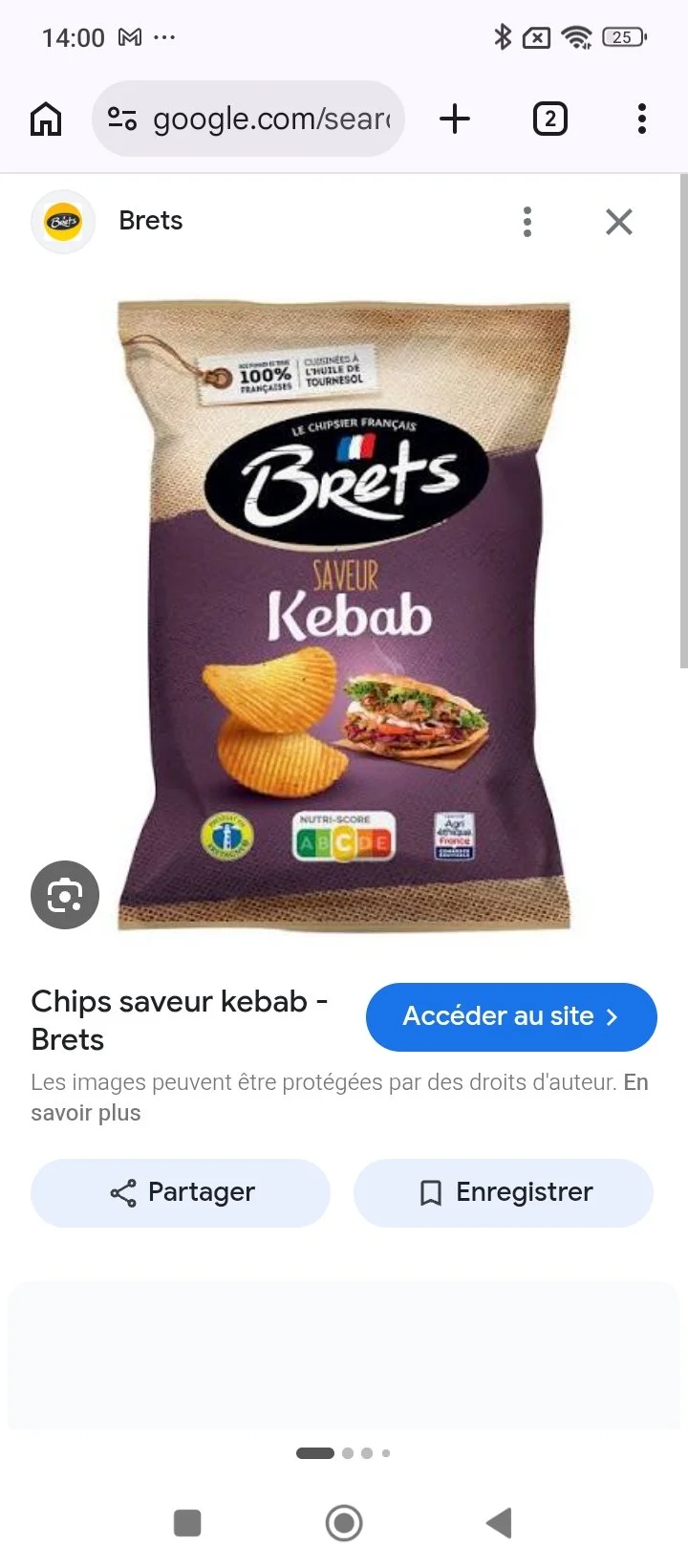
Task: Search this image with Google Lens
Action: click(65, 895)
